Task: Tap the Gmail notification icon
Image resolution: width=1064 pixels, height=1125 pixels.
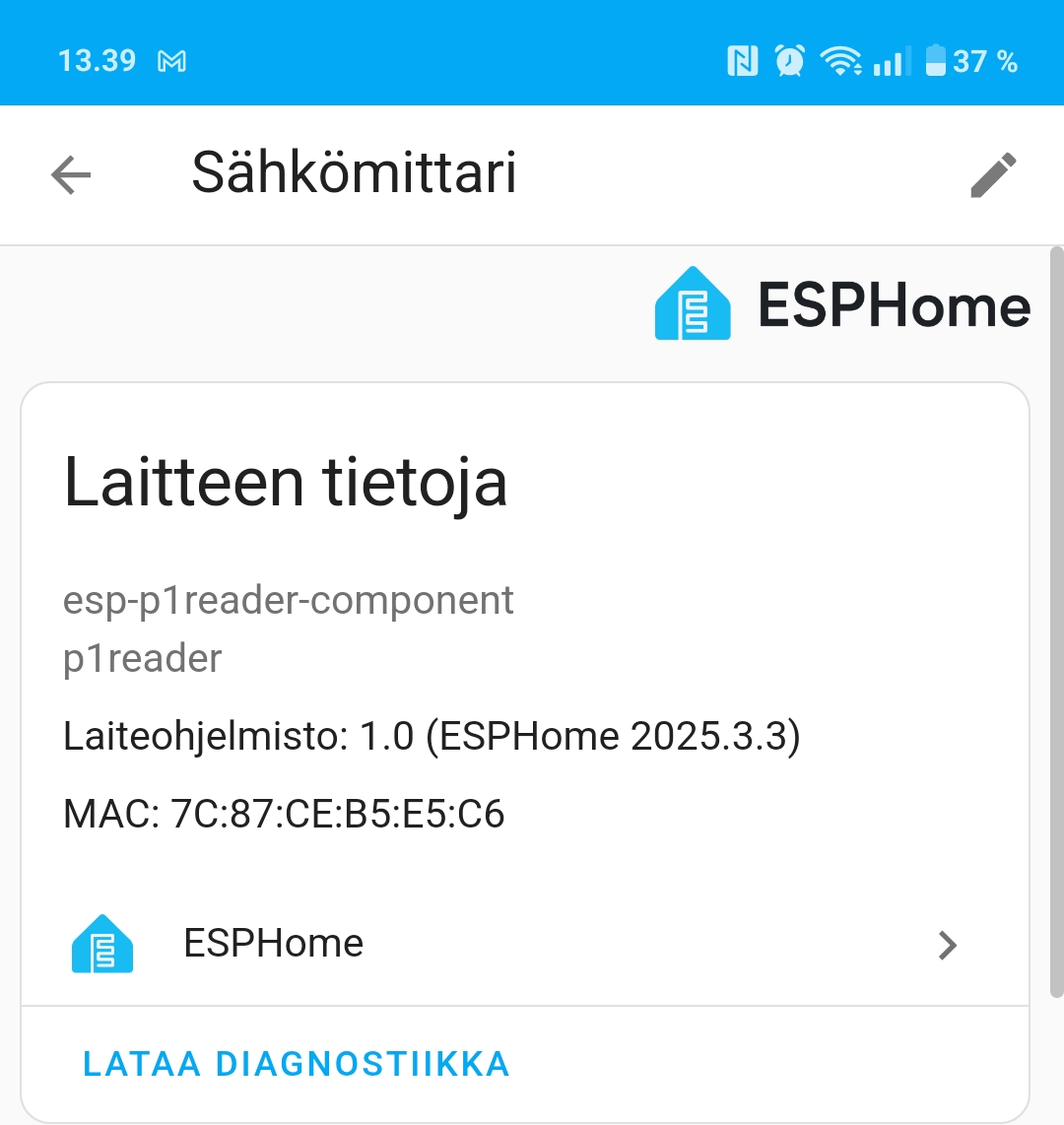Action: (x=173, y=61)
